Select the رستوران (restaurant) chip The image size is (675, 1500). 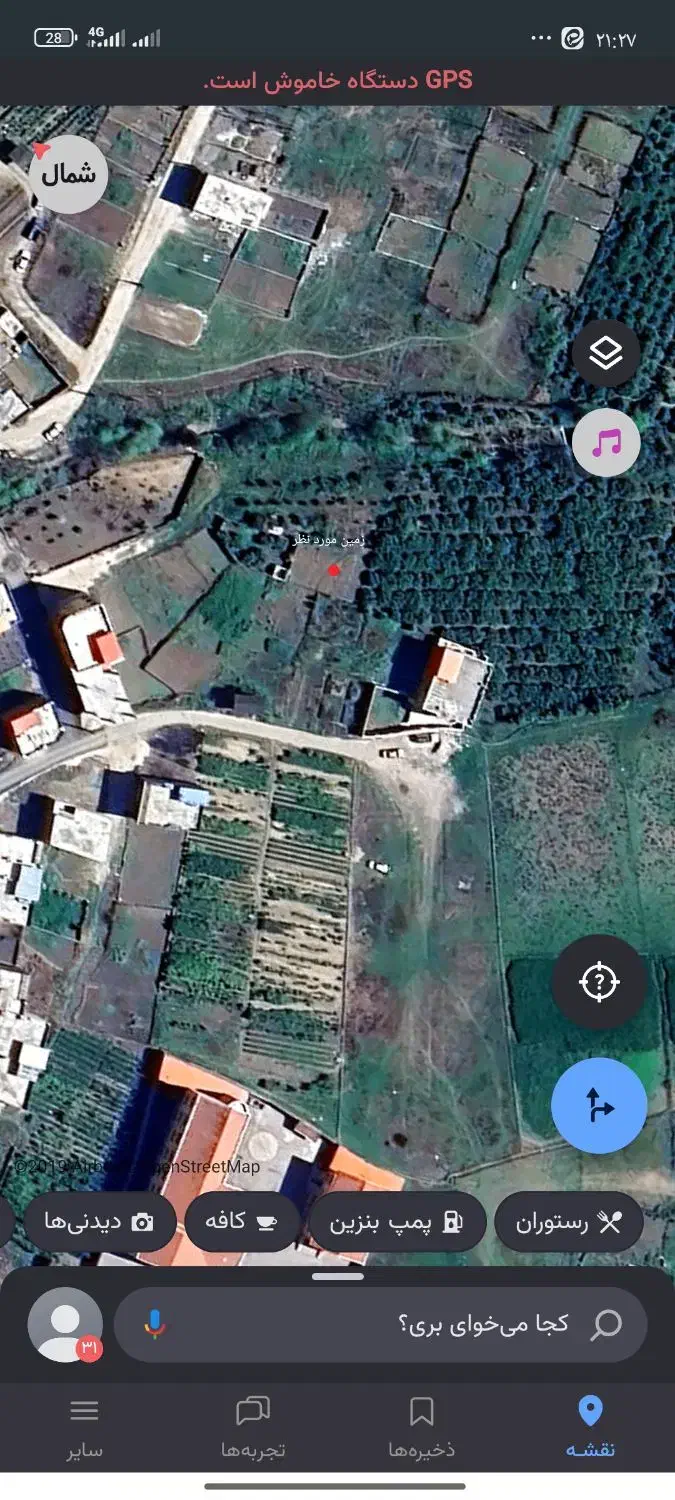568,1222
